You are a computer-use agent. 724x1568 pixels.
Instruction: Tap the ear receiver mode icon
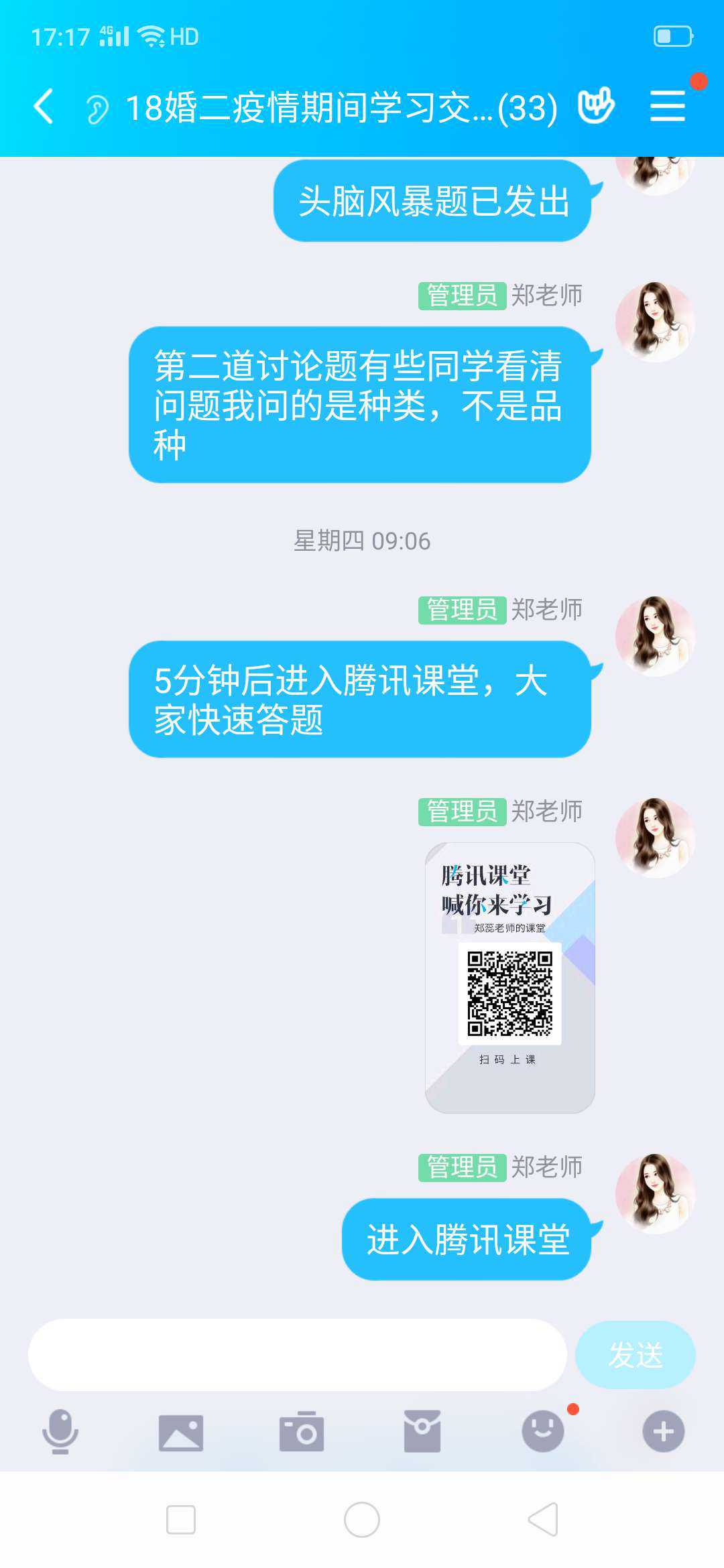(97, 109)
